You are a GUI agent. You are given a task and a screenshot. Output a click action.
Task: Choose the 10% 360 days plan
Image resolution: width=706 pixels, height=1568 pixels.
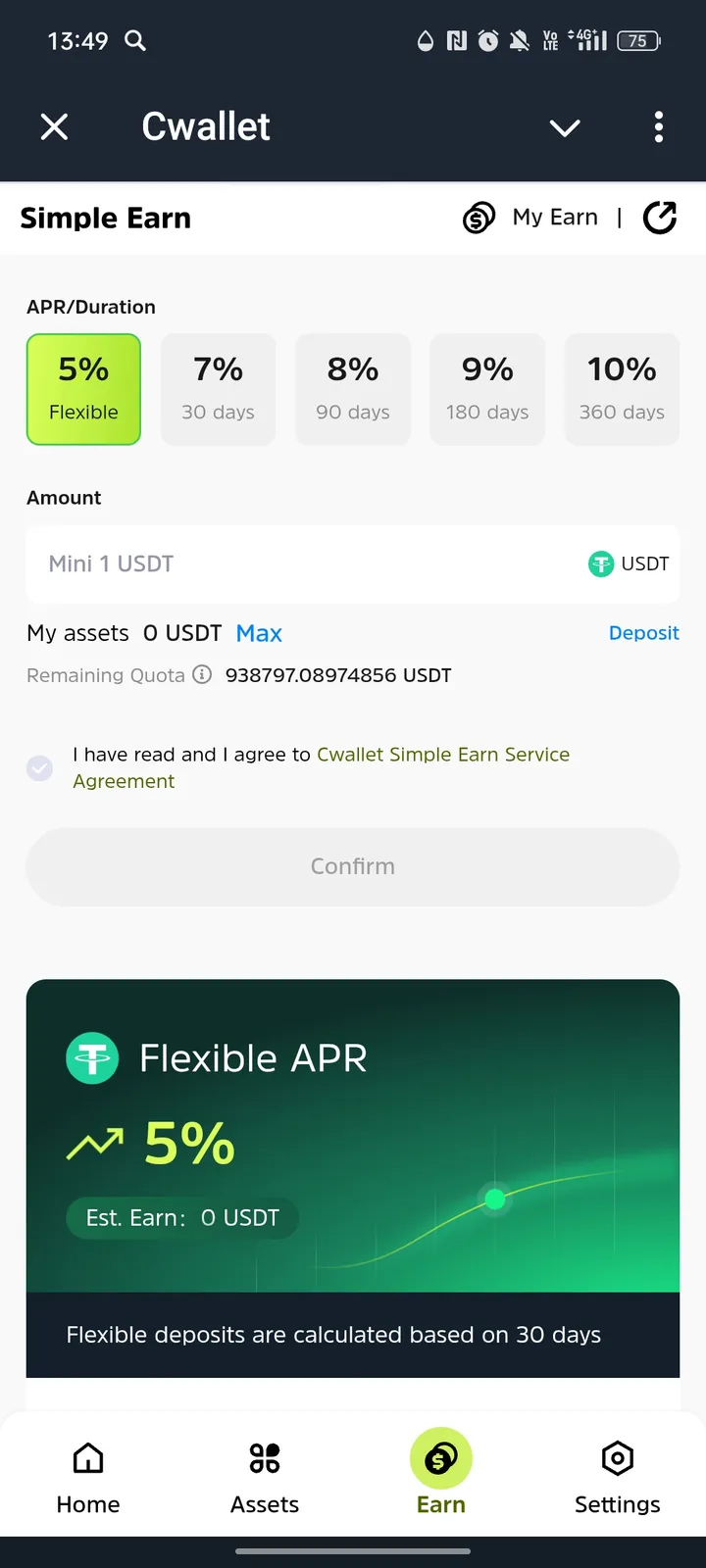[x=622, y=389]
